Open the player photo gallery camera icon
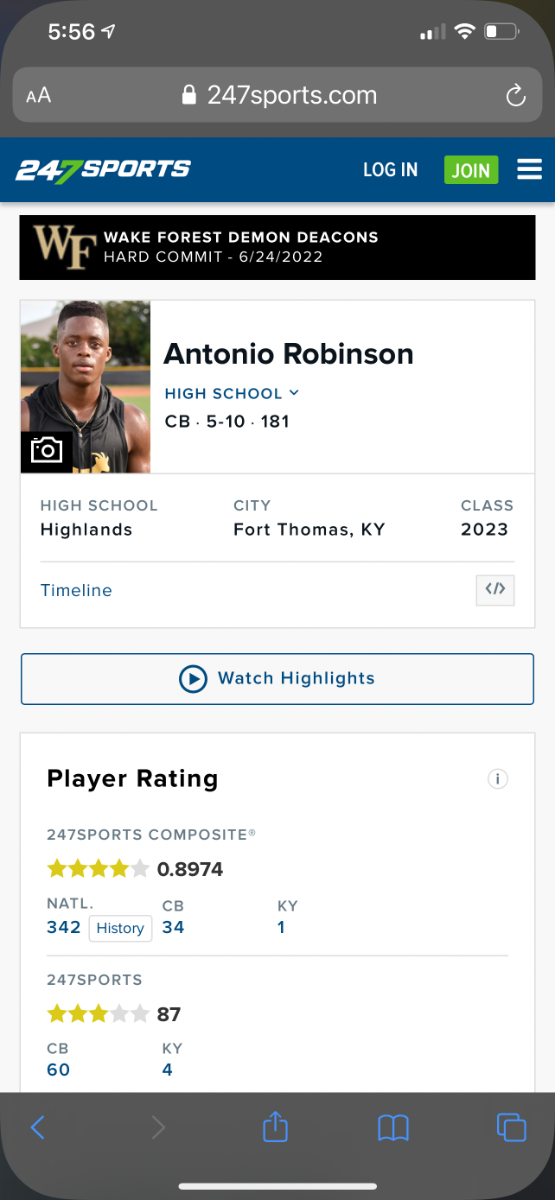 point(46,450)
